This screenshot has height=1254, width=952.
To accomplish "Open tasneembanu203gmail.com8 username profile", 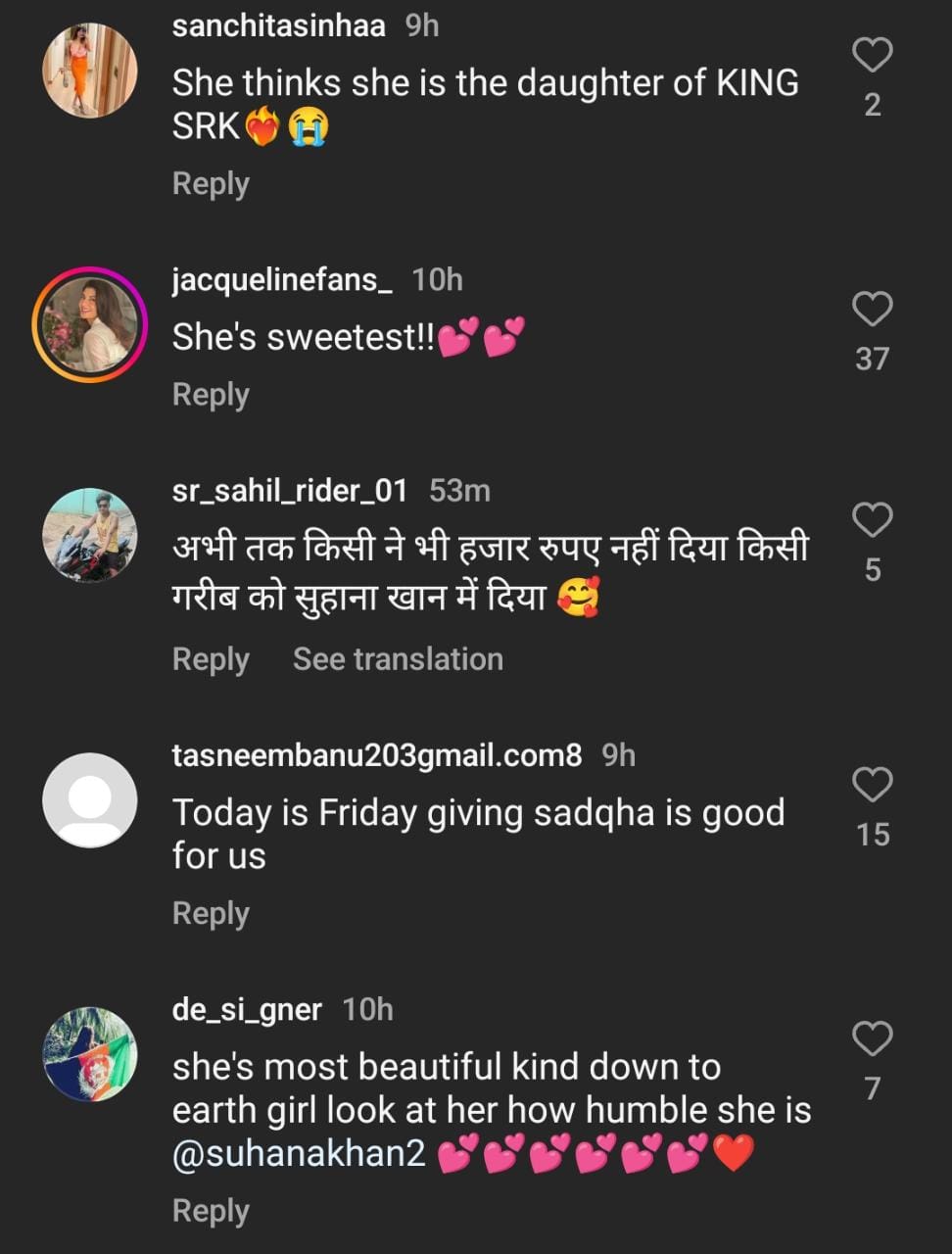I will pos(376,755).
